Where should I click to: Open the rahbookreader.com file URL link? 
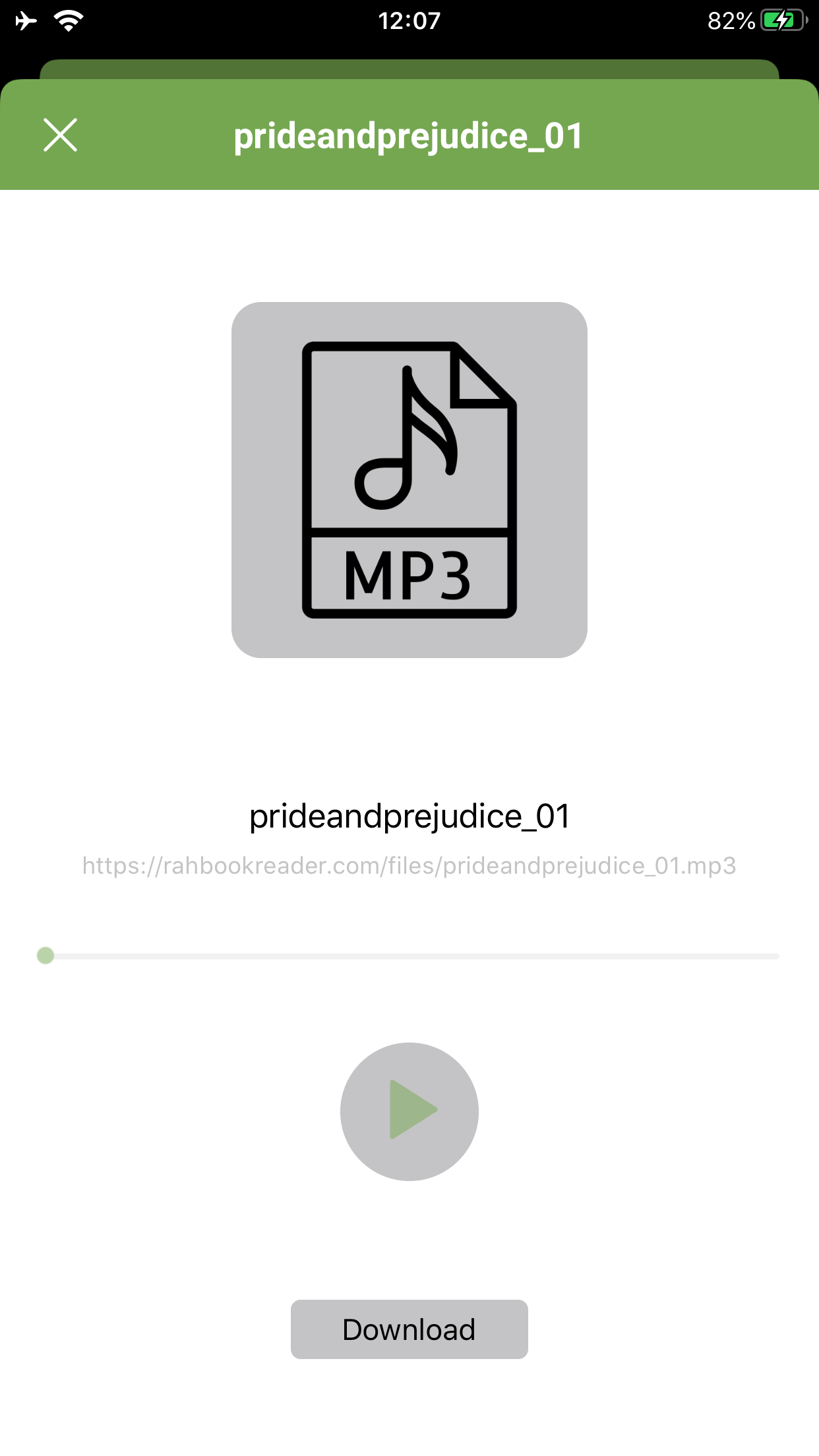click(409, 866)
